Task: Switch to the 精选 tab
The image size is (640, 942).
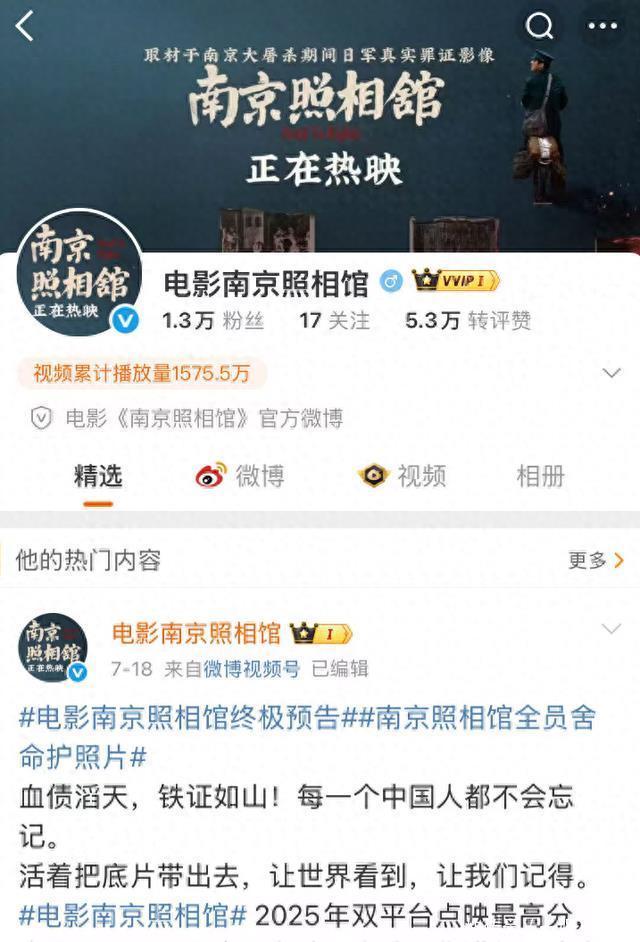Action: click(x=98, y=476)
